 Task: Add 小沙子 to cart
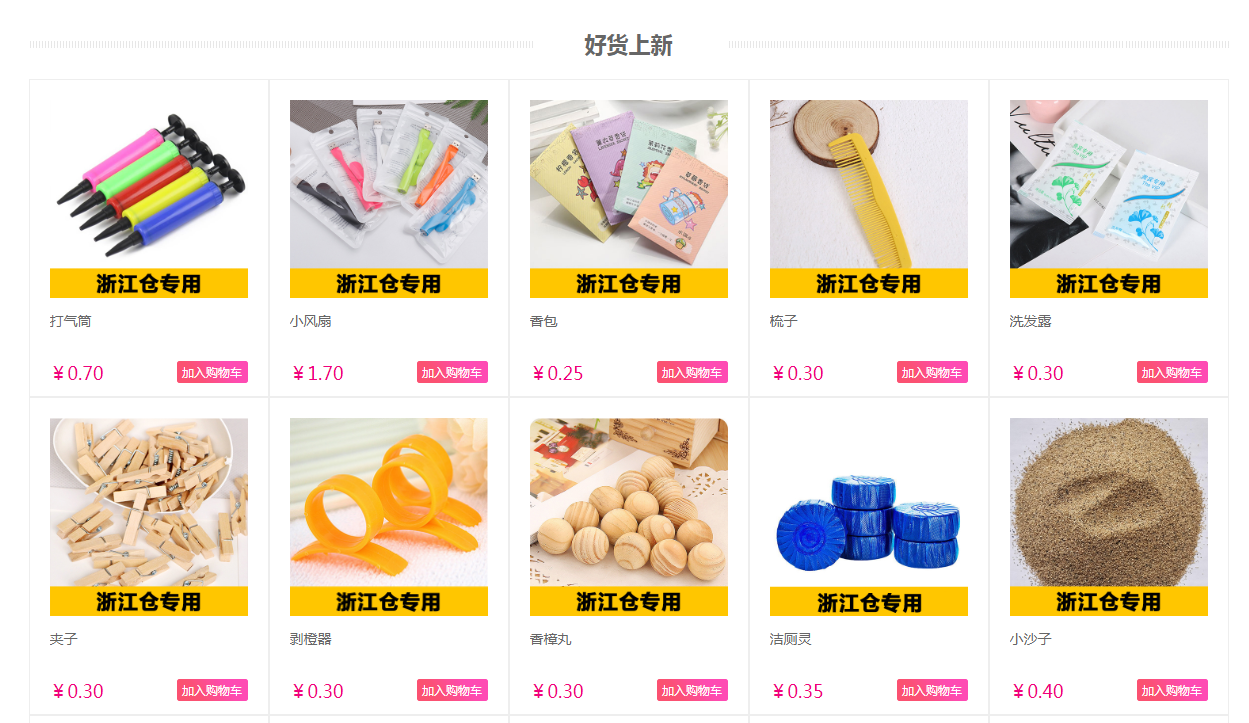click(x=1172, y=691)
